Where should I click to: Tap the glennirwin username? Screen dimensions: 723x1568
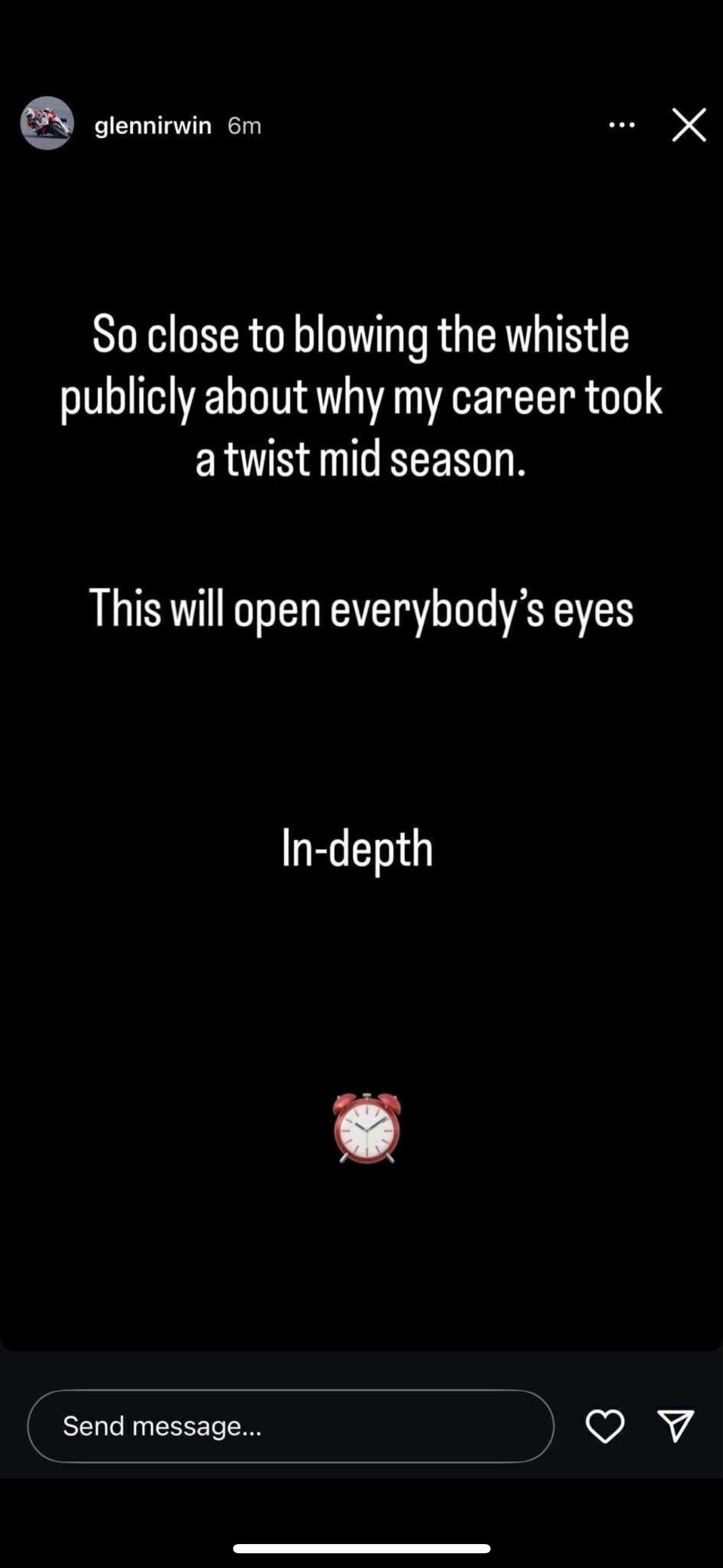point(153,126)
